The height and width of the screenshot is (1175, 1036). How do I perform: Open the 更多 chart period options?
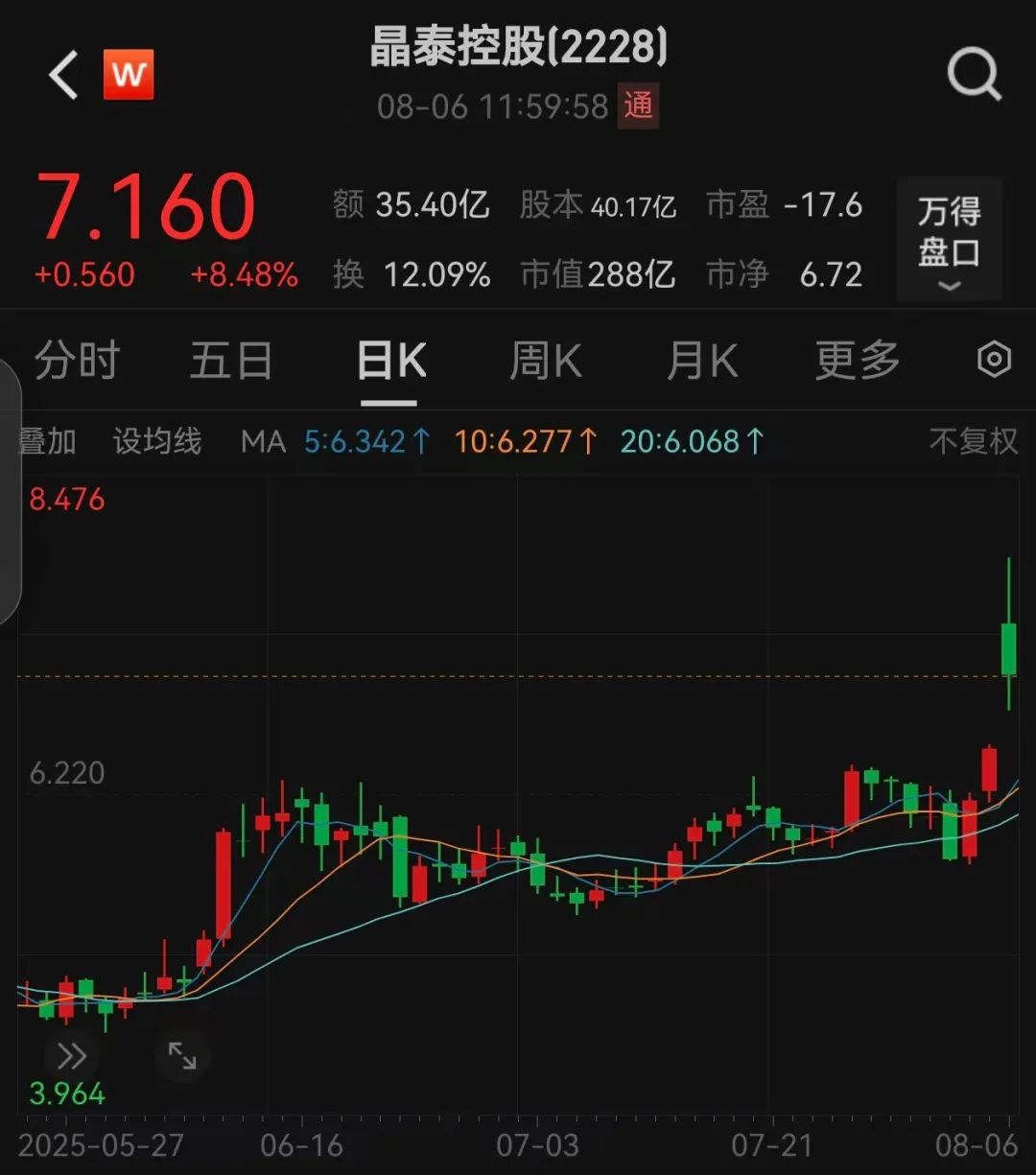[857, 362]
